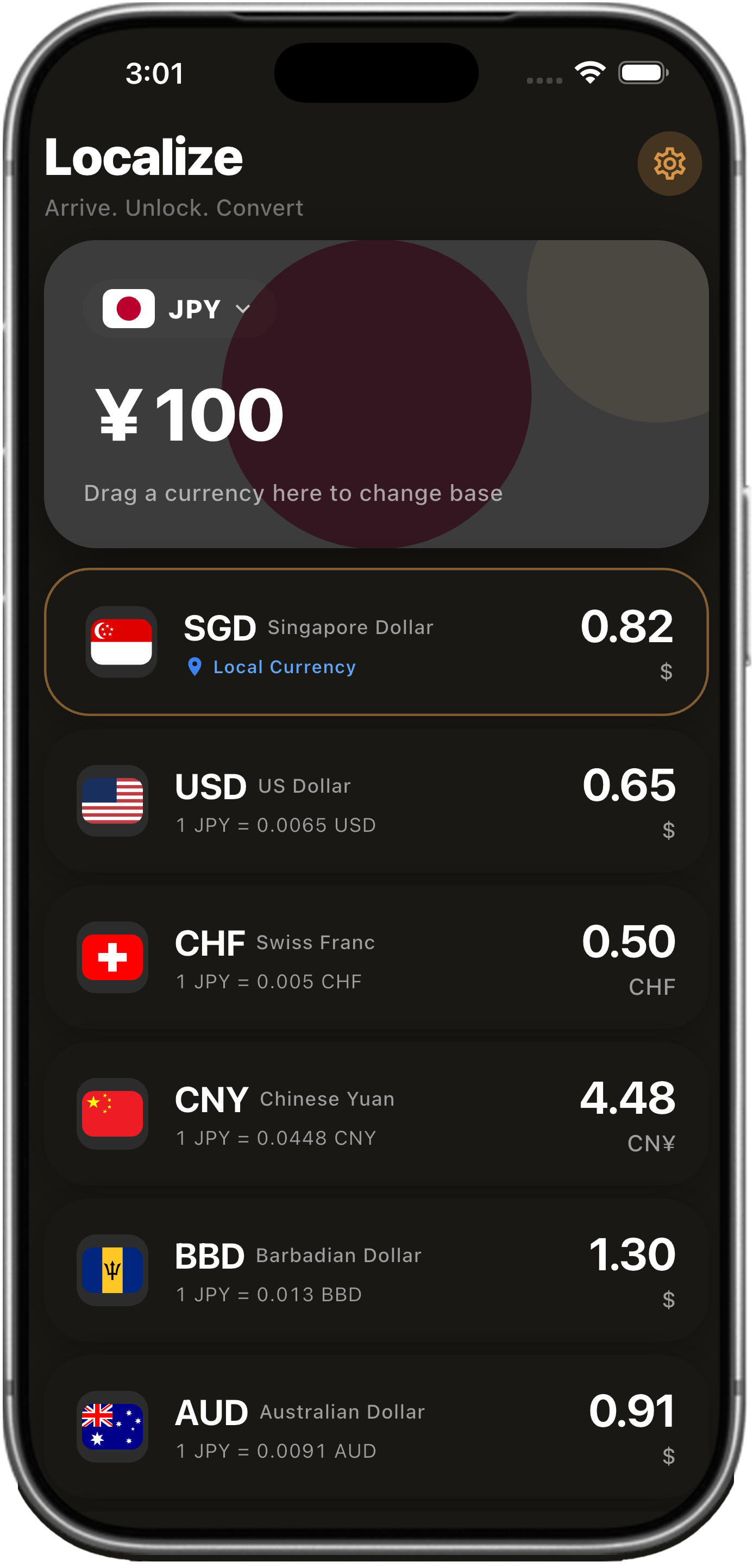Image resolution: width=753 pixels, height=1568 pixels.
Task: Open the settings gear
Action: [668, 163]
